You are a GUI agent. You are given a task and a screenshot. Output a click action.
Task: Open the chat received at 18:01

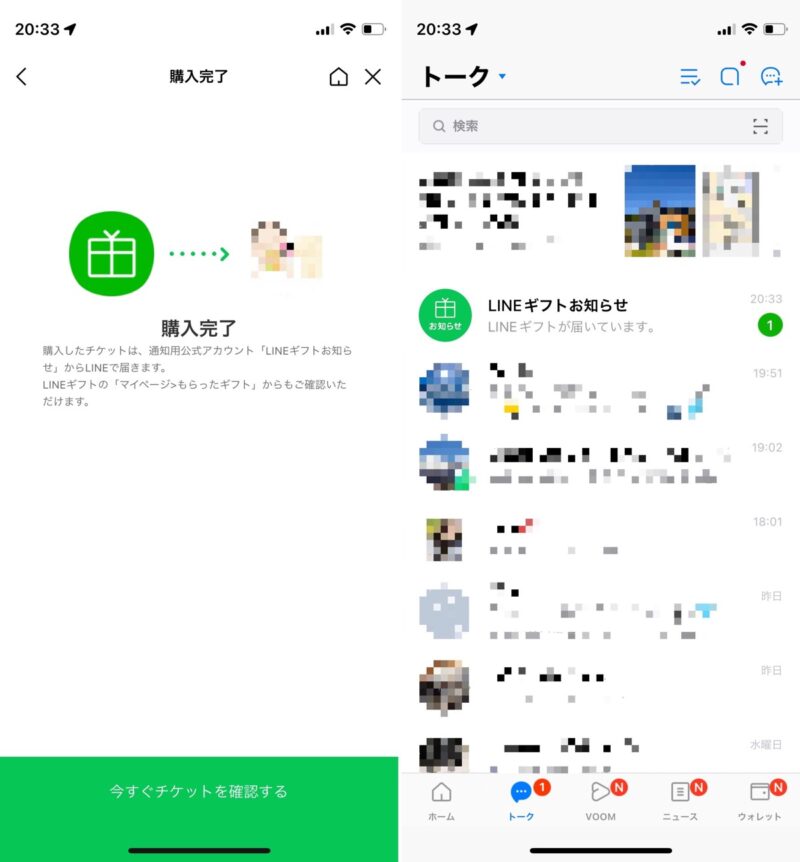tap(600, 539)
